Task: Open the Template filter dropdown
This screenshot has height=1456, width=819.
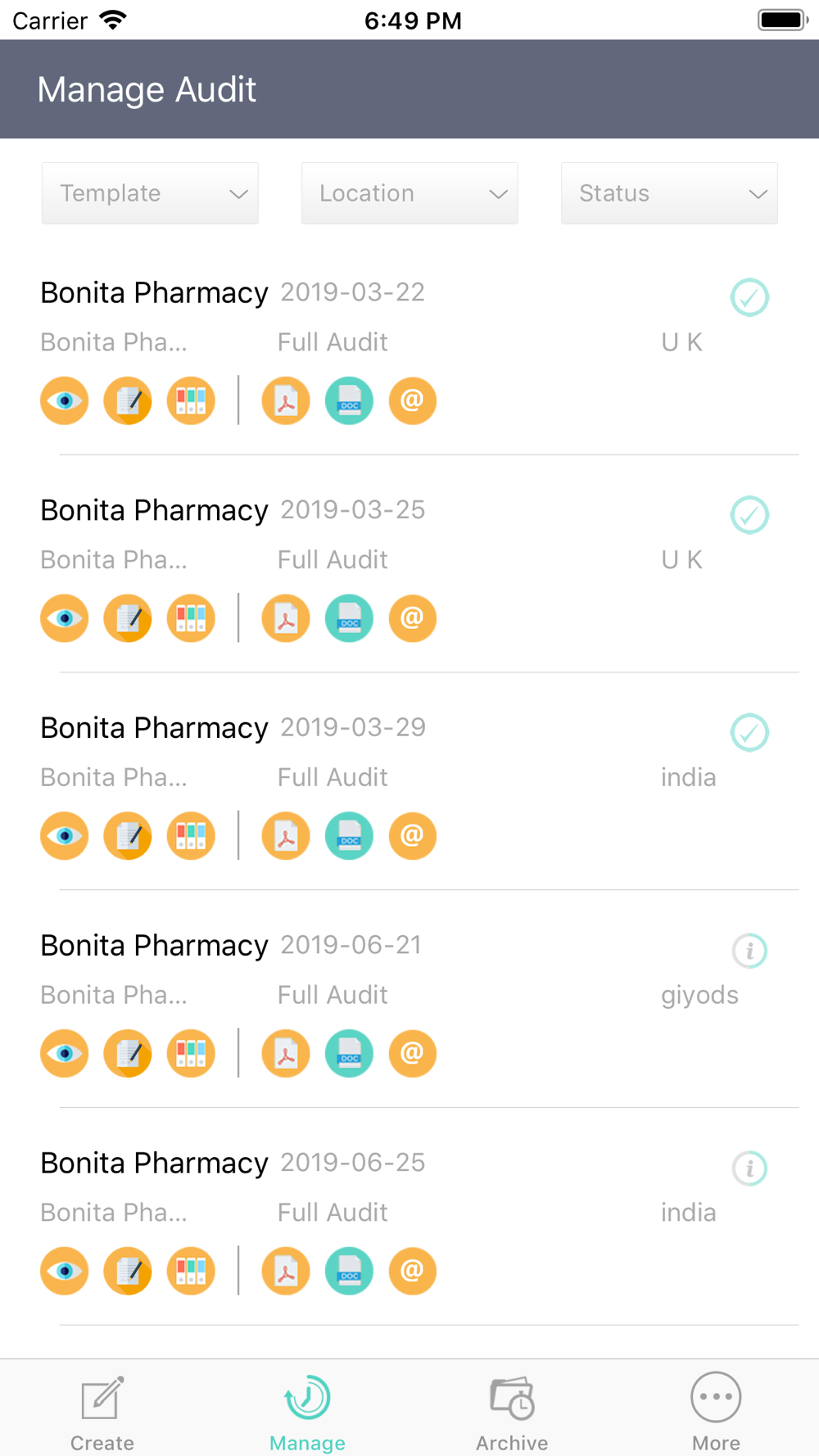Action: tap(150, 193)
